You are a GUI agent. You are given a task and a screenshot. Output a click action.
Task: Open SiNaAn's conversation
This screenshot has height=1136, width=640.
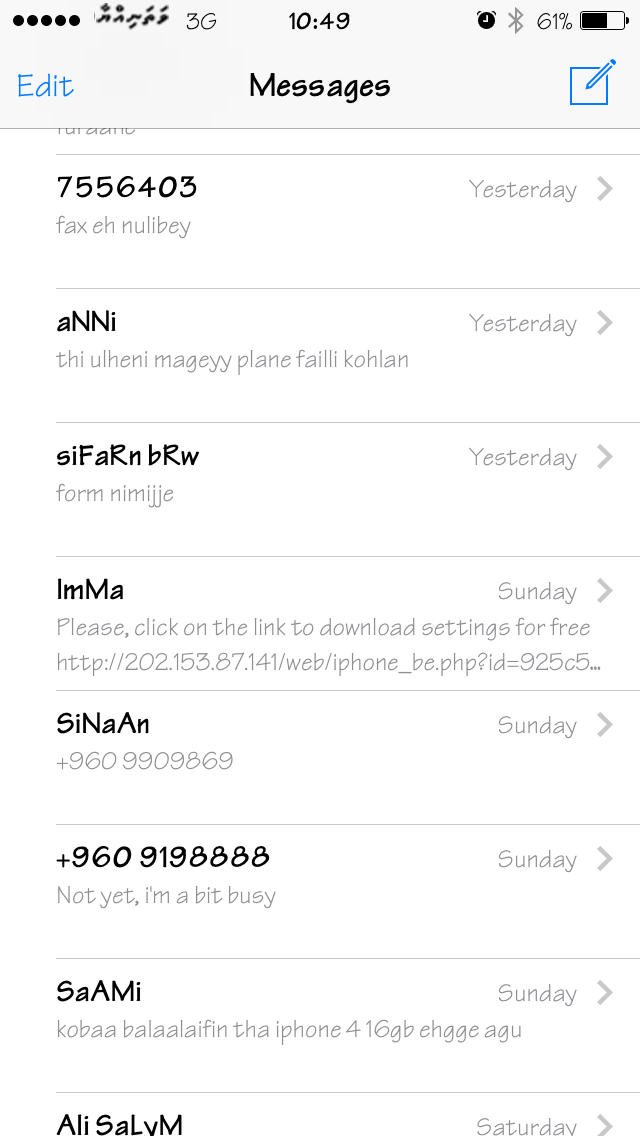pos(320,757)
